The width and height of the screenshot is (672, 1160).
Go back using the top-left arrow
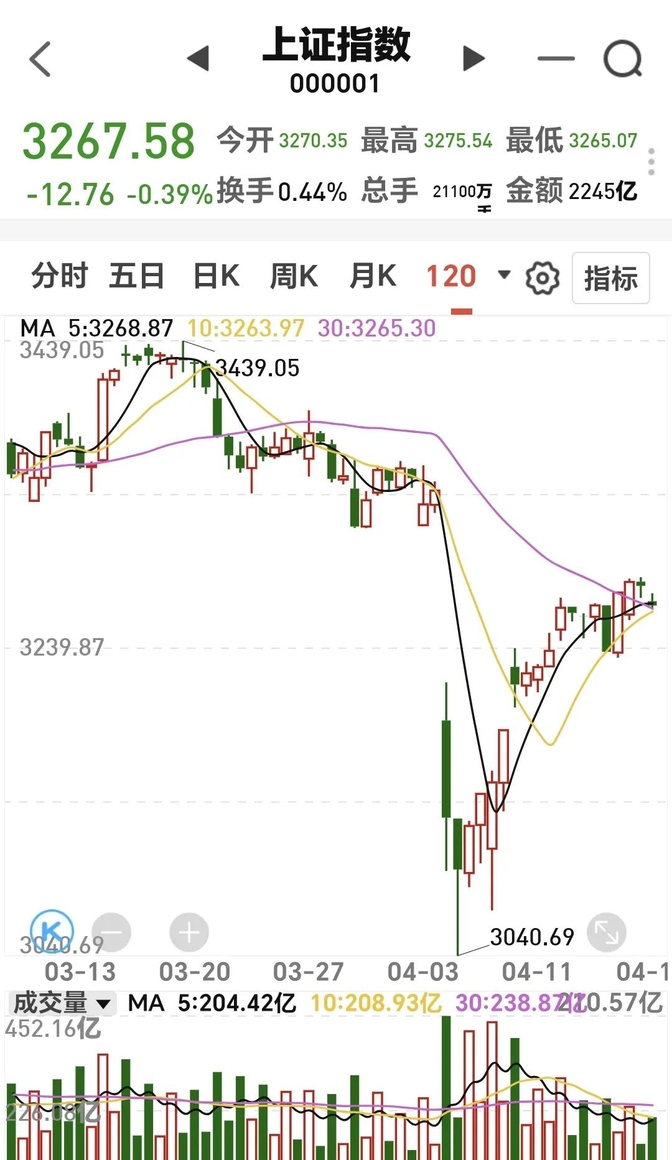click(x=40, y=58)
